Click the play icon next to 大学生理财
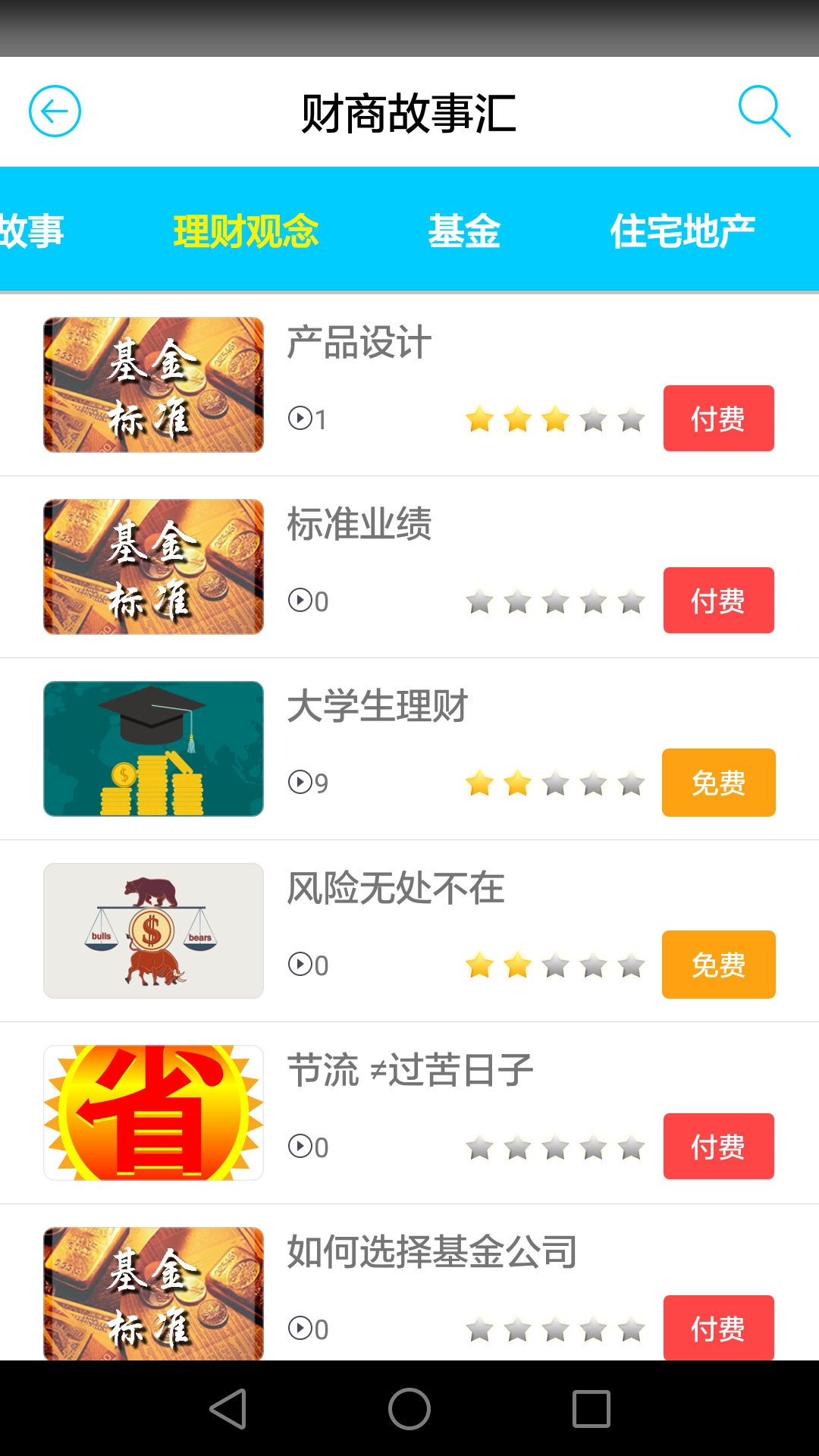Image resolution: width=819 pixels, height=1456 pixels. pyautogui.click(x=301, y=782)
